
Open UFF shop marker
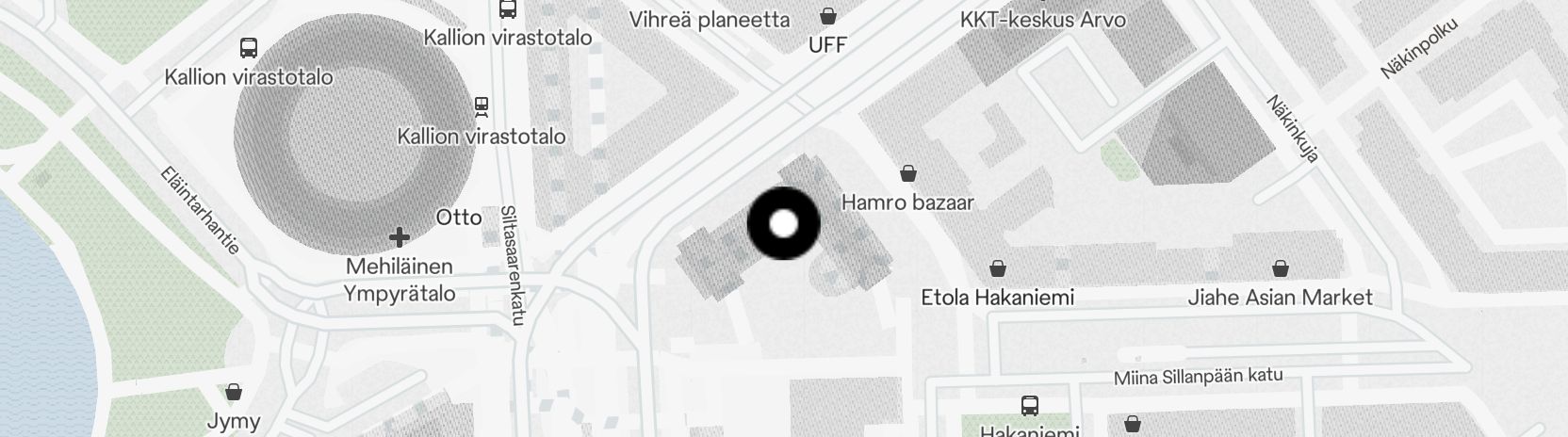point(827,17)
